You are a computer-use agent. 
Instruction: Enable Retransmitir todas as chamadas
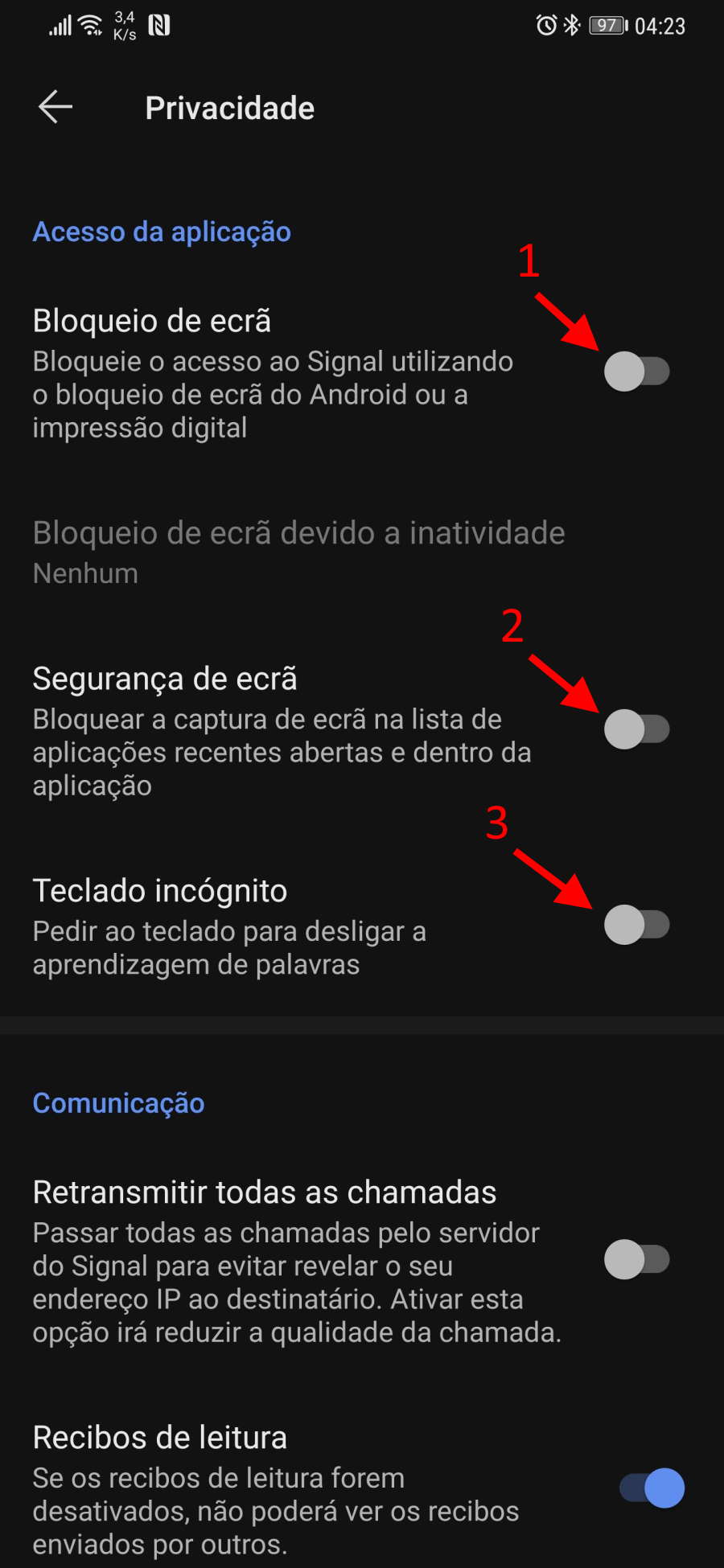[x=637, y=1259]
